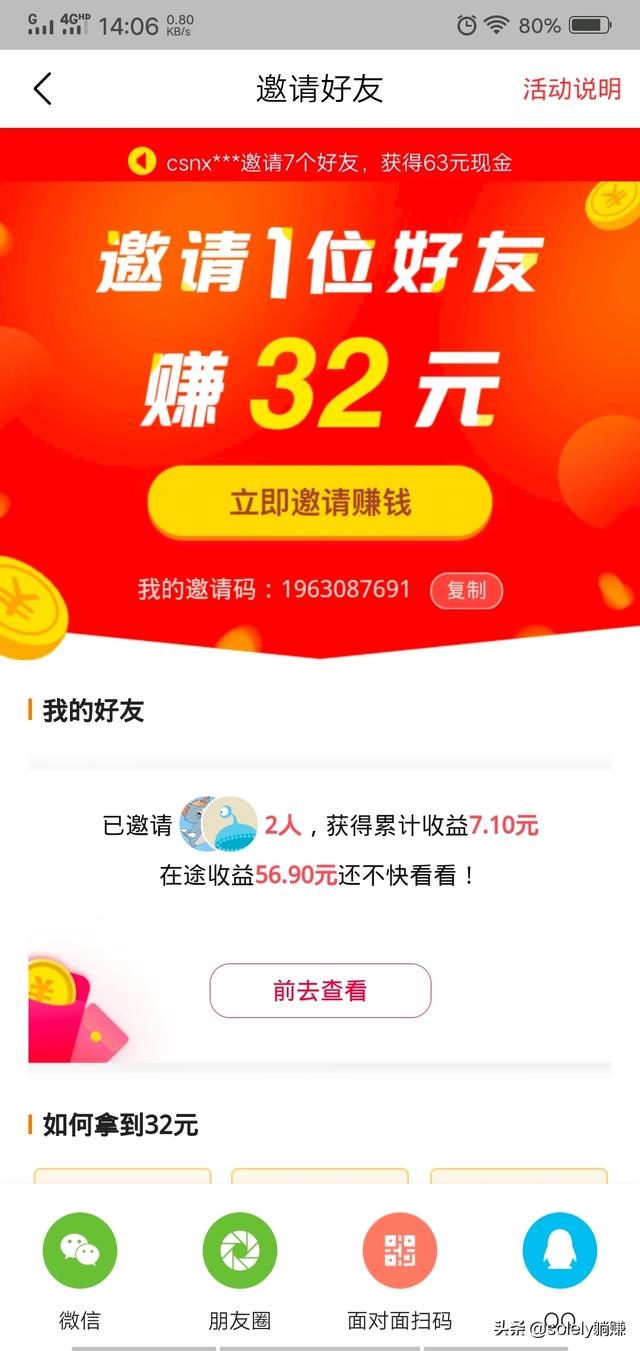
Task: Tap 前去查看 to view friends' earnings
Action: (x=320, y=990)
